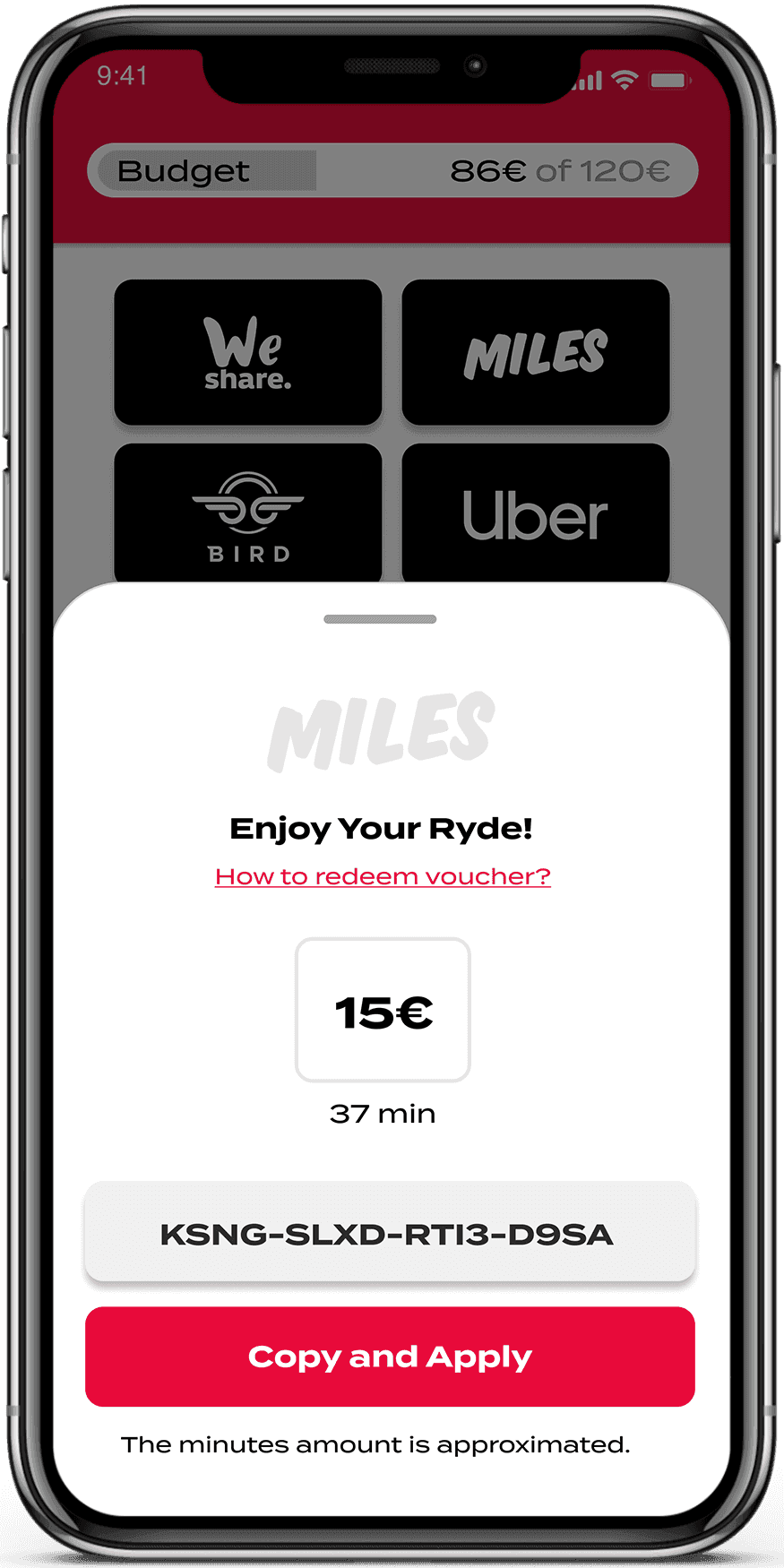
Task: Tap the Copy and Apply button
Action: [x=390, y=1357]
